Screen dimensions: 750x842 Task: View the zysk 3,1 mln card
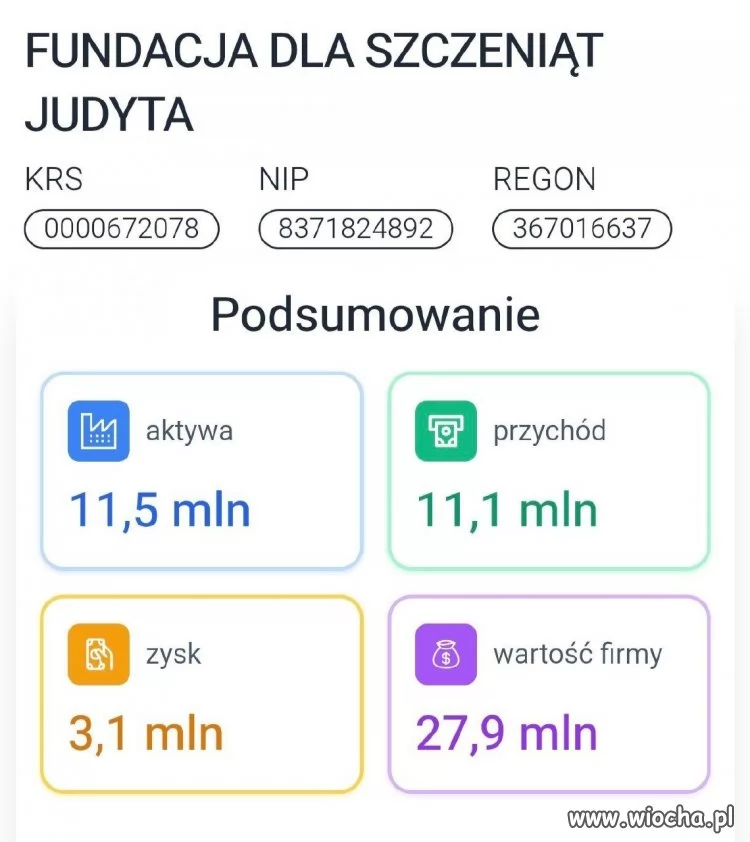point(201,694)
